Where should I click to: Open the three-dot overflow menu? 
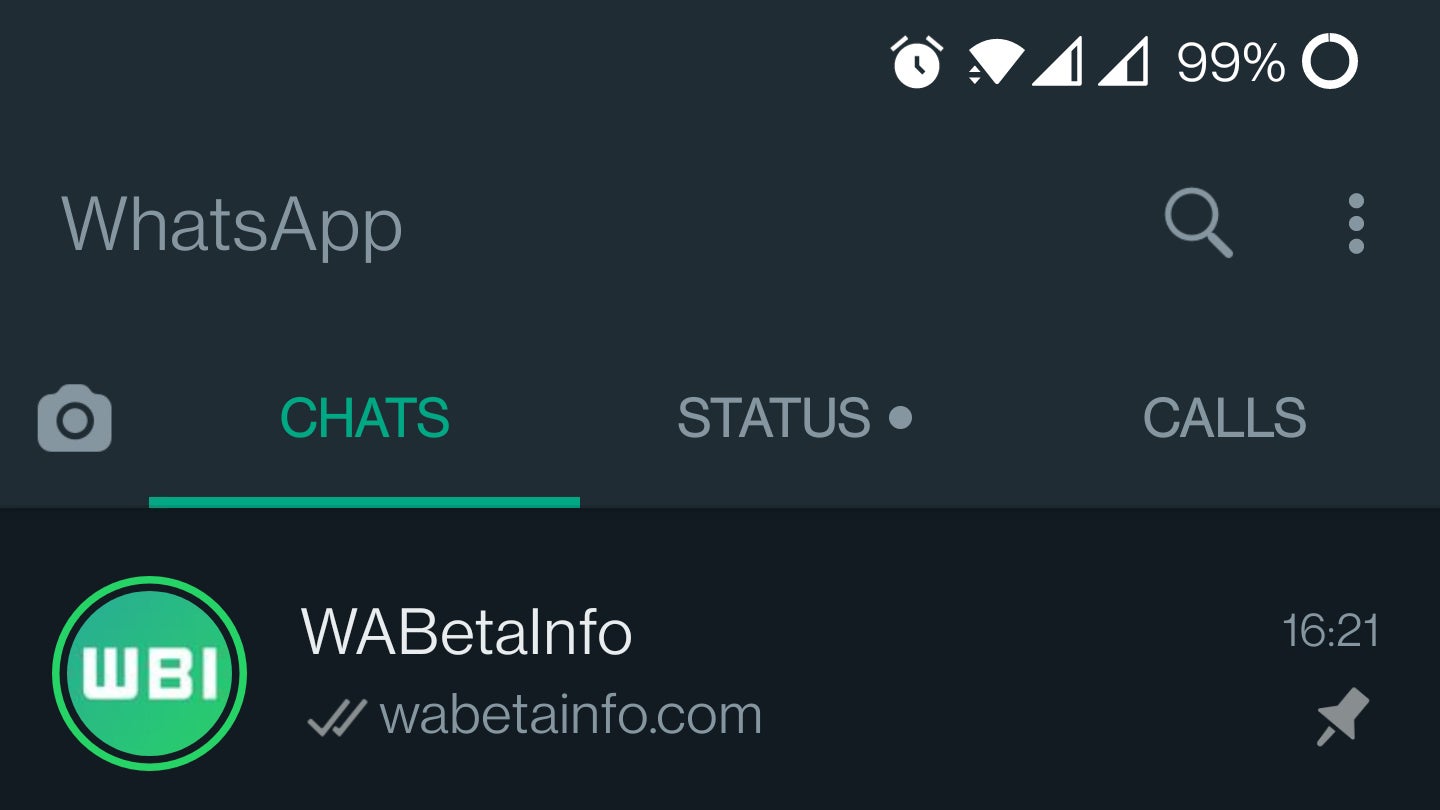(x=1355, y=223)
